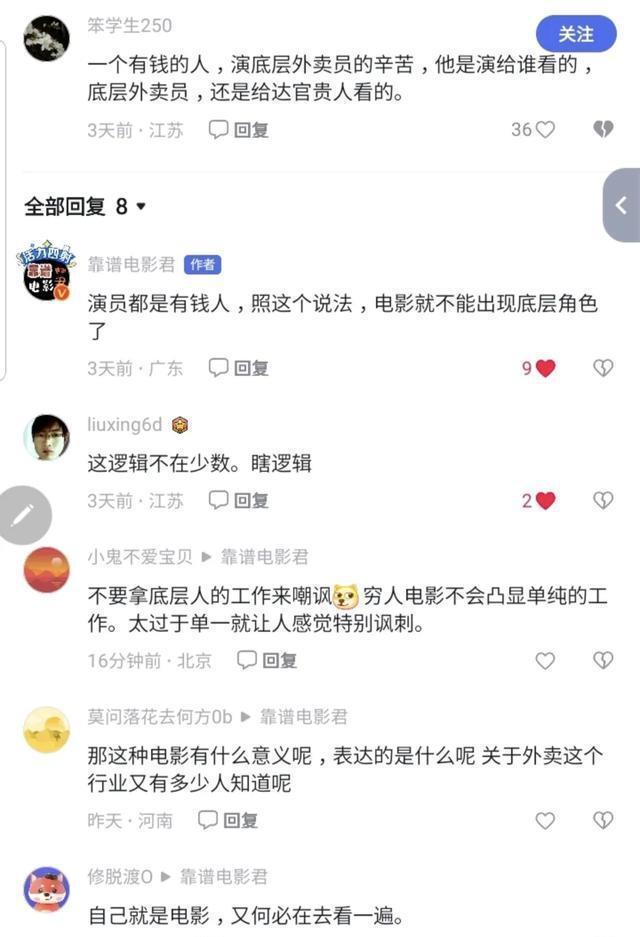Screen dimensions: 640x937
Task: Reply to 小鬼不爱宝贝's comment
Action: (267, 660)
